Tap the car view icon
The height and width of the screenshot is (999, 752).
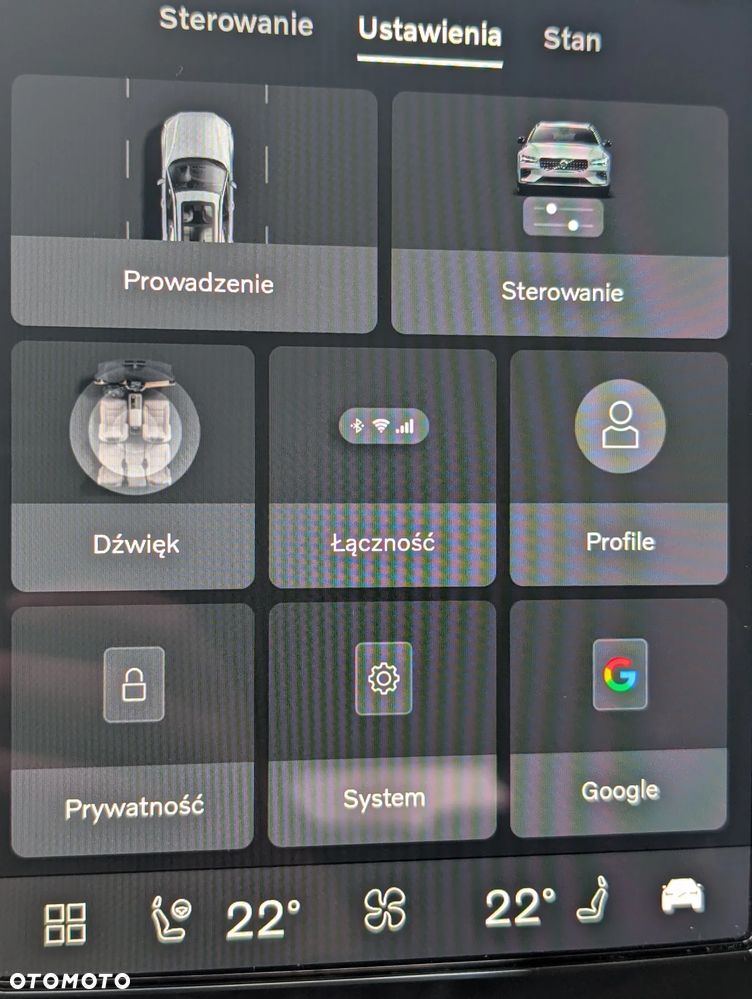tap(683, 896)
